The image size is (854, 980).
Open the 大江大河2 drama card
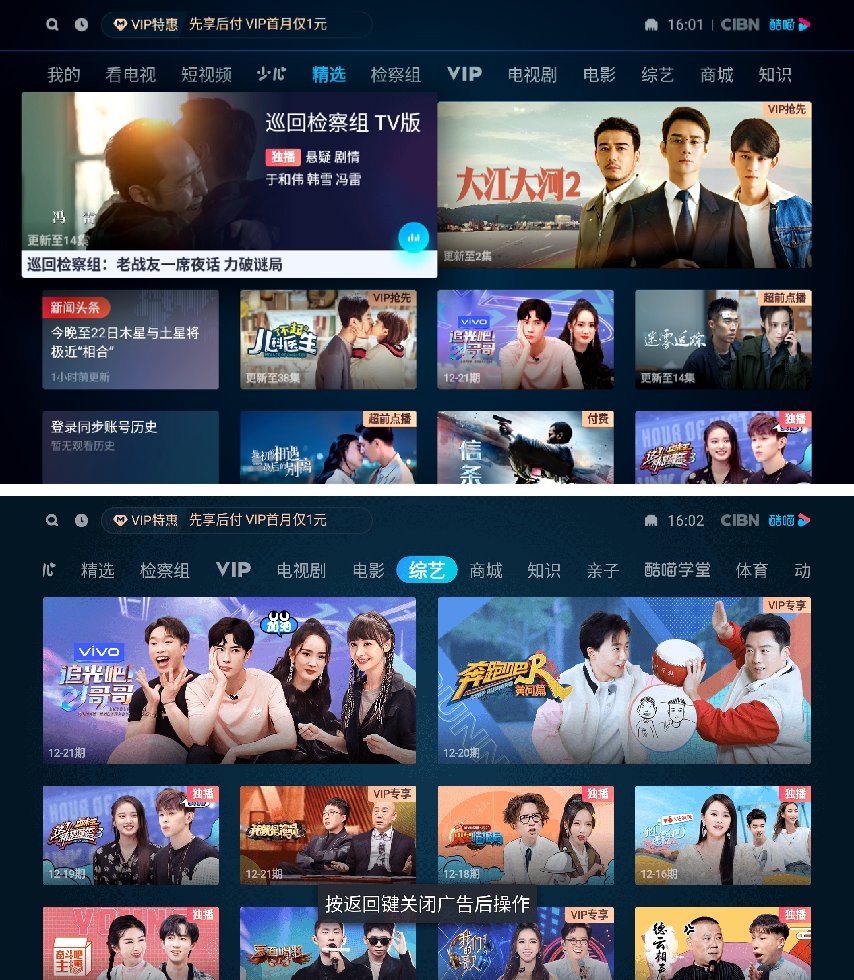click(x=624, y=184)
